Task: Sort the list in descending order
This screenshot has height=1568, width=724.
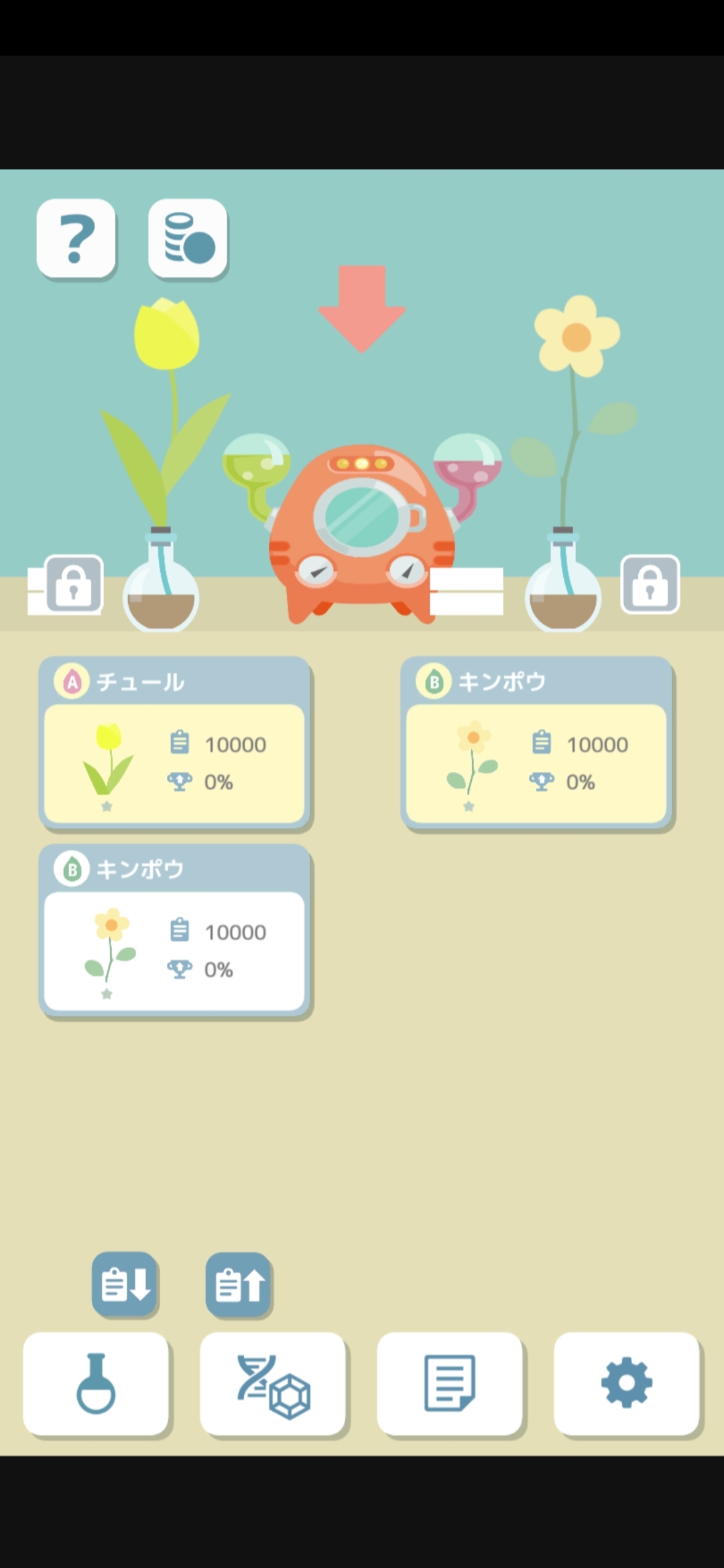Action: pyautogui.click(x=125, y=1285)
